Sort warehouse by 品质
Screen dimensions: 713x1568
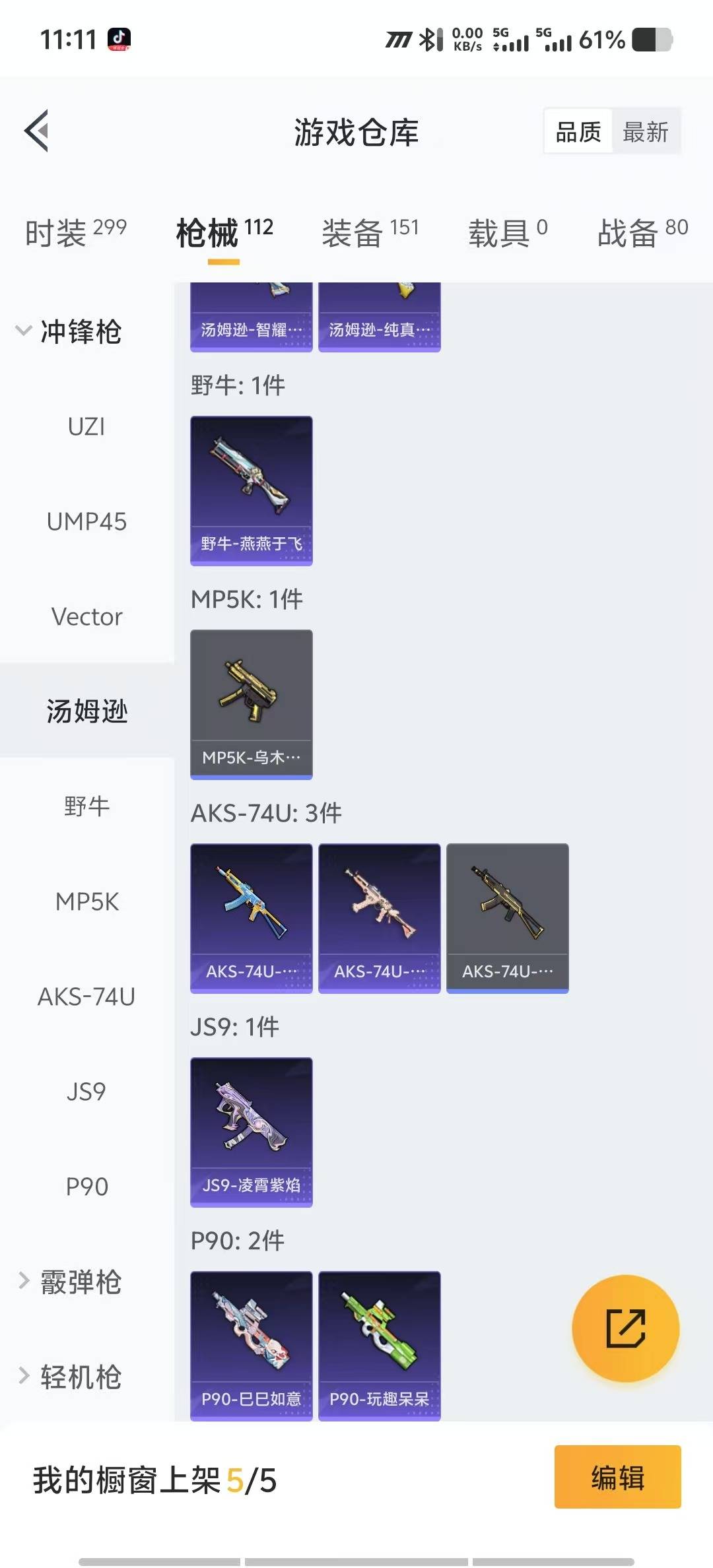tap(578, 132)
